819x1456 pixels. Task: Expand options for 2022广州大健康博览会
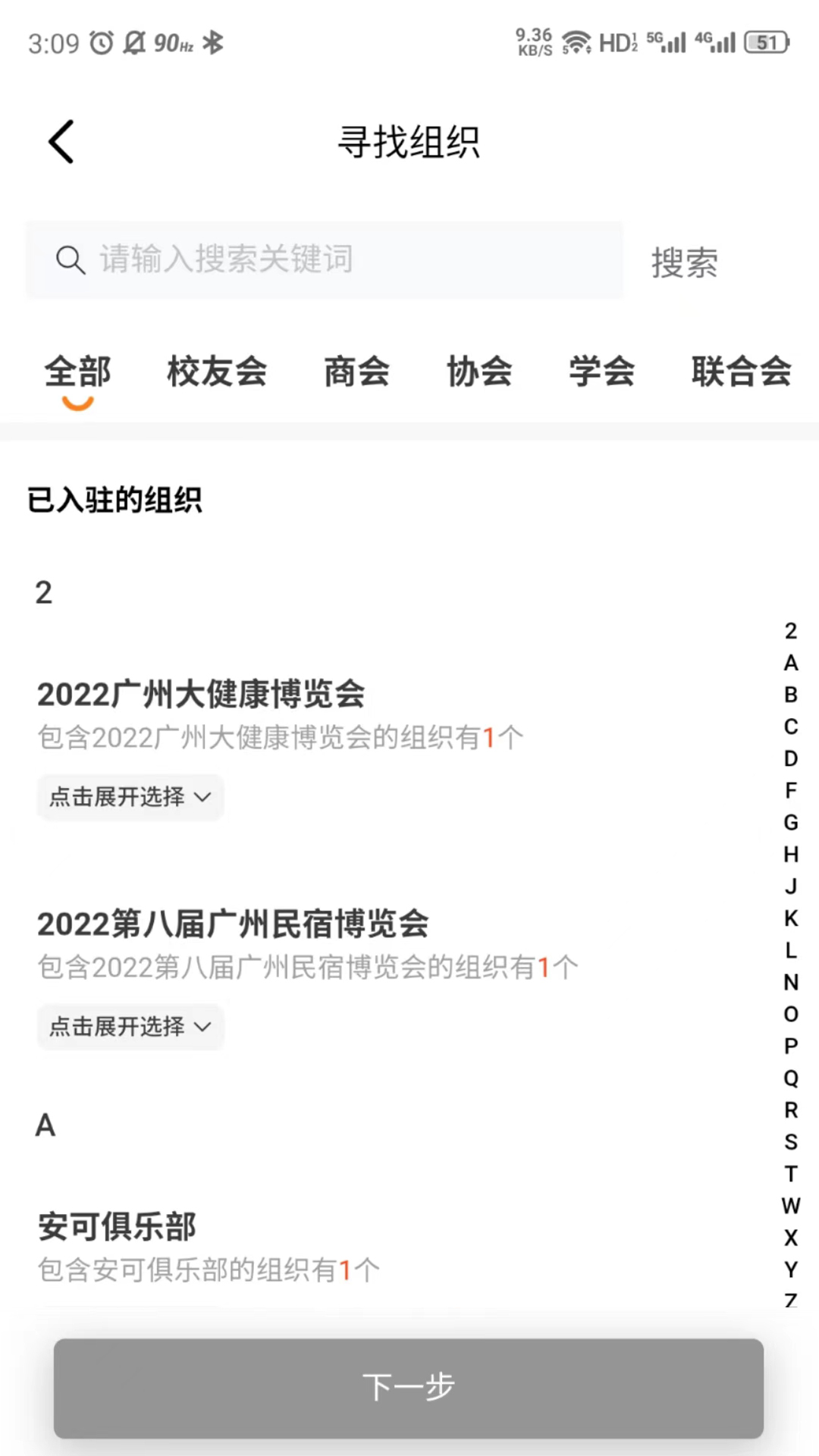[x=130, y=797]
